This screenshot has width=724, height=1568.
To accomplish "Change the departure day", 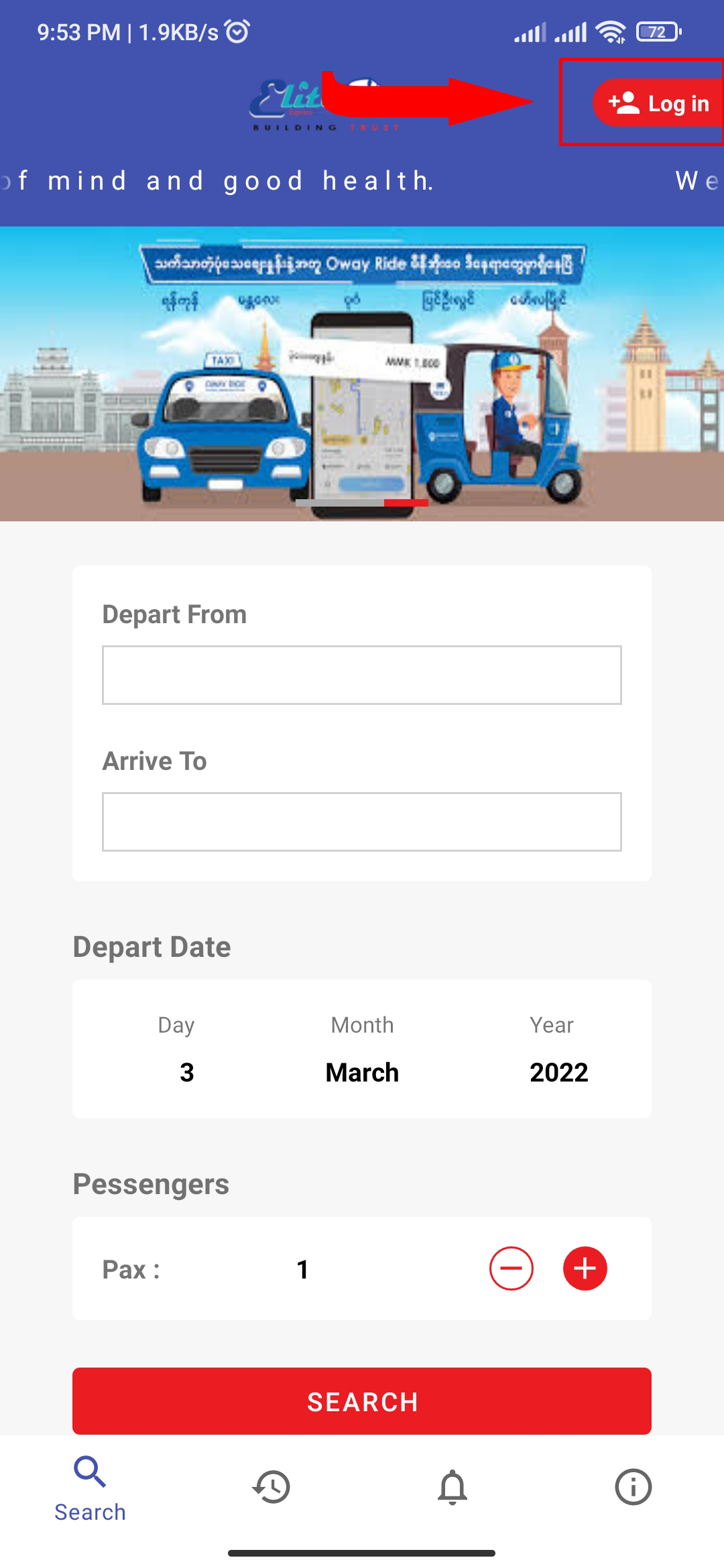I will tap(186, 1072).
